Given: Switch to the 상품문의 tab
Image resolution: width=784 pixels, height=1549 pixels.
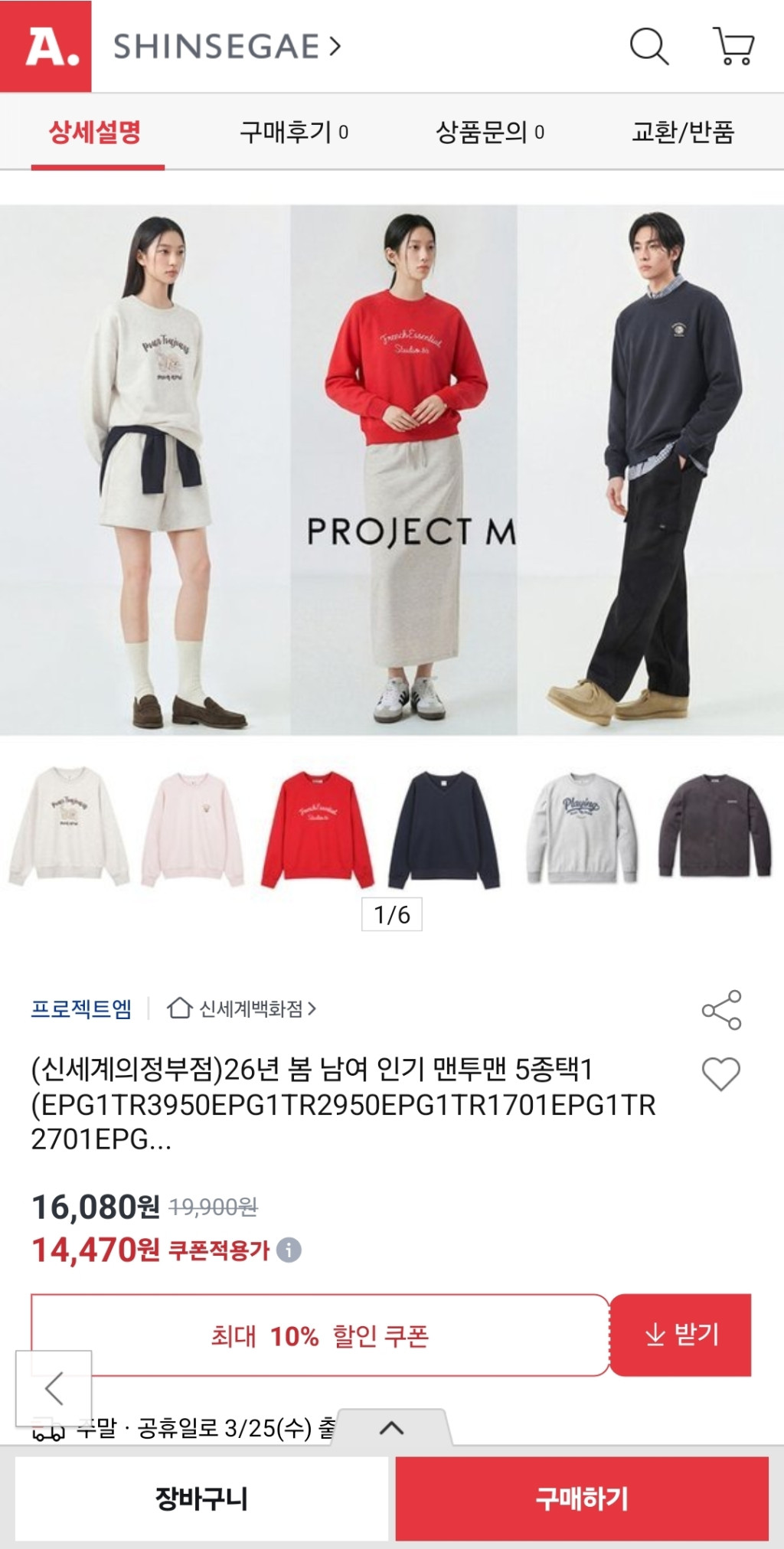Looking at the screenshot, I should [489, 132].
